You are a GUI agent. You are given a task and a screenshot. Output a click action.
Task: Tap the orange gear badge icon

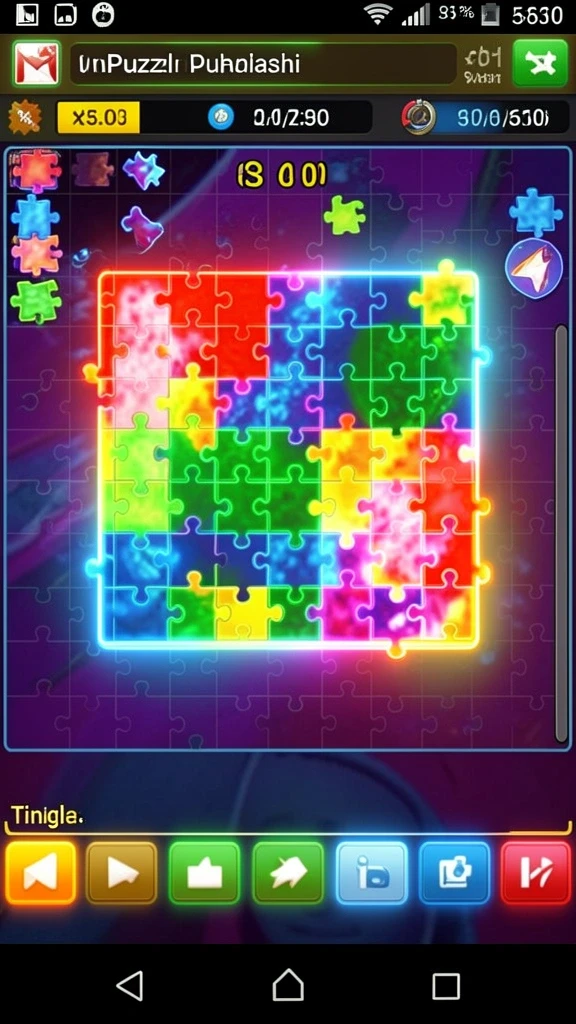point(25,118)
